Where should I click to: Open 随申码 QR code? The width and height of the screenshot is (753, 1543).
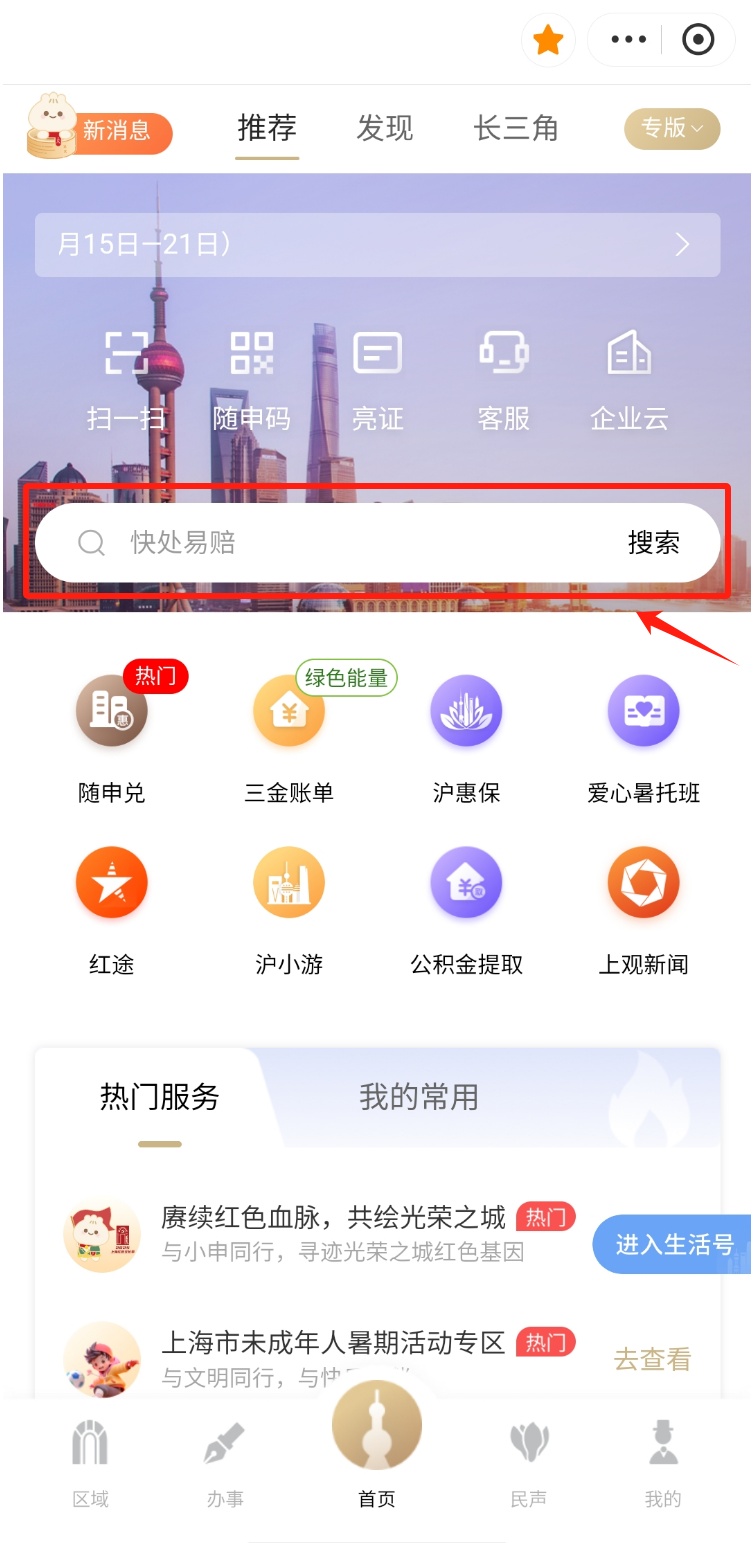coord(252,381)
